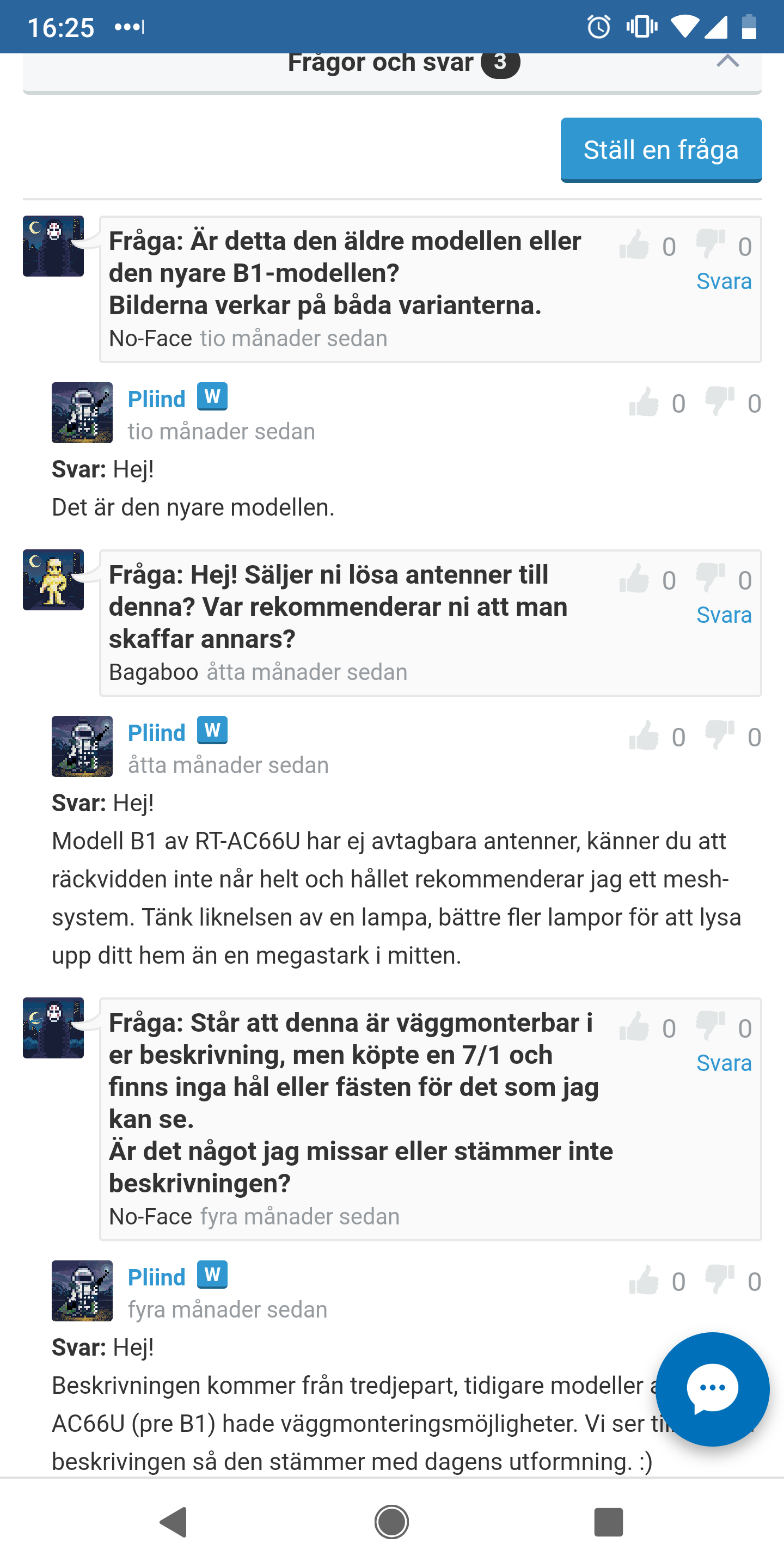Upvote No-Face's question about B1-modellen
This screenshot has width=784, height=1568.
pyautogui.click(x=634, y=246)
